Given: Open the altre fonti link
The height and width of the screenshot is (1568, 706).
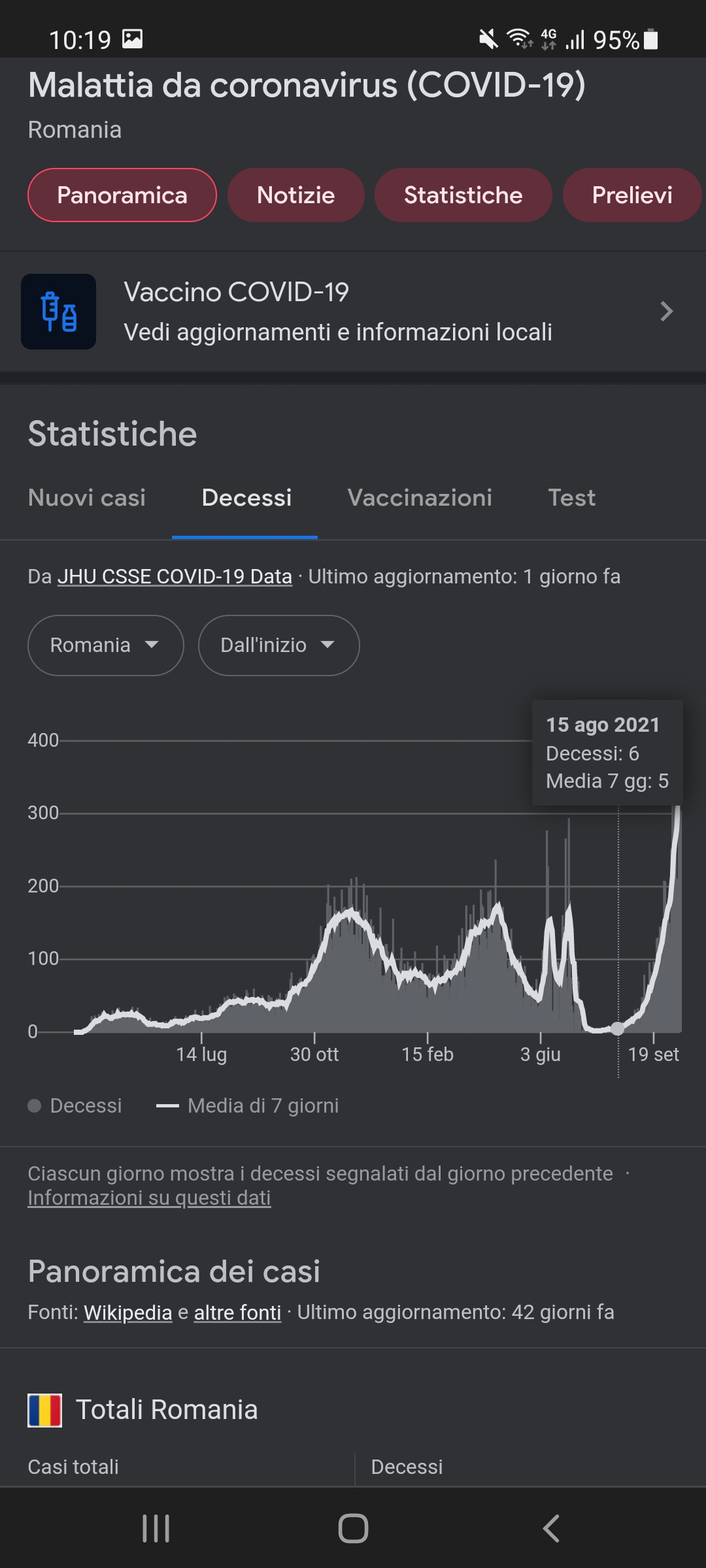Looking at the screenshot, I should (237, 1313).
